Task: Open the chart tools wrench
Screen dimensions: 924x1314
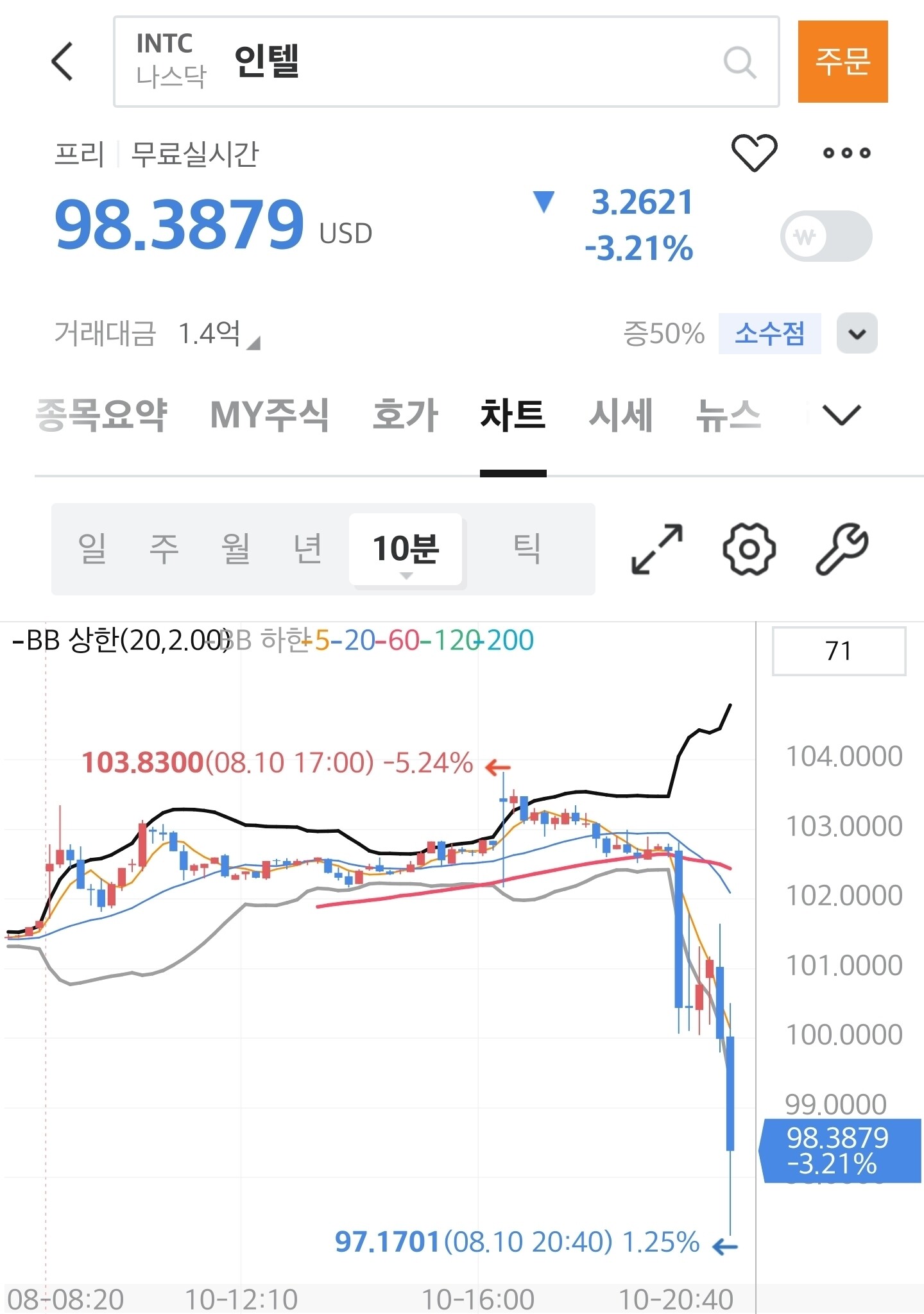Action: pos(841,549)
